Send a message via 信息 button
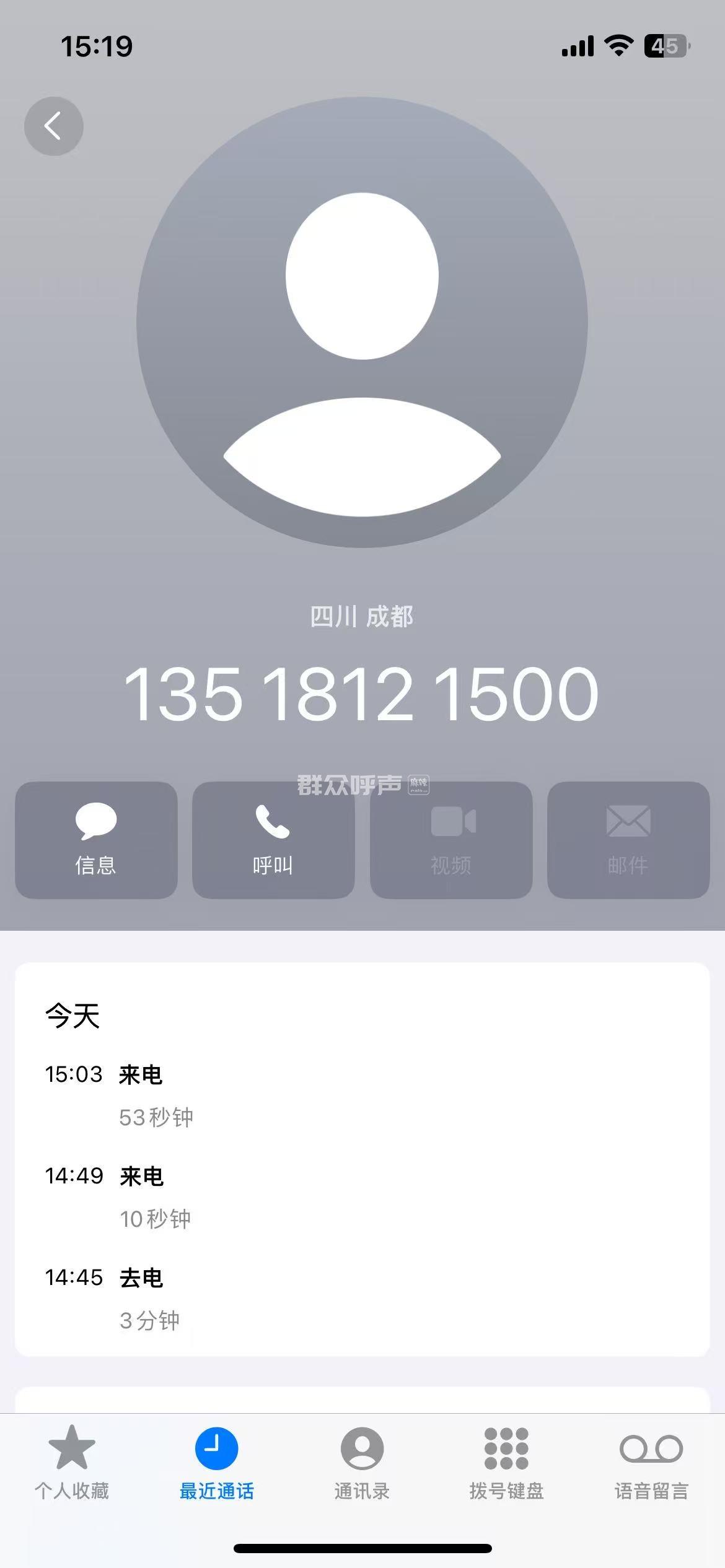725x1568 pixels. tap(96, 840)
